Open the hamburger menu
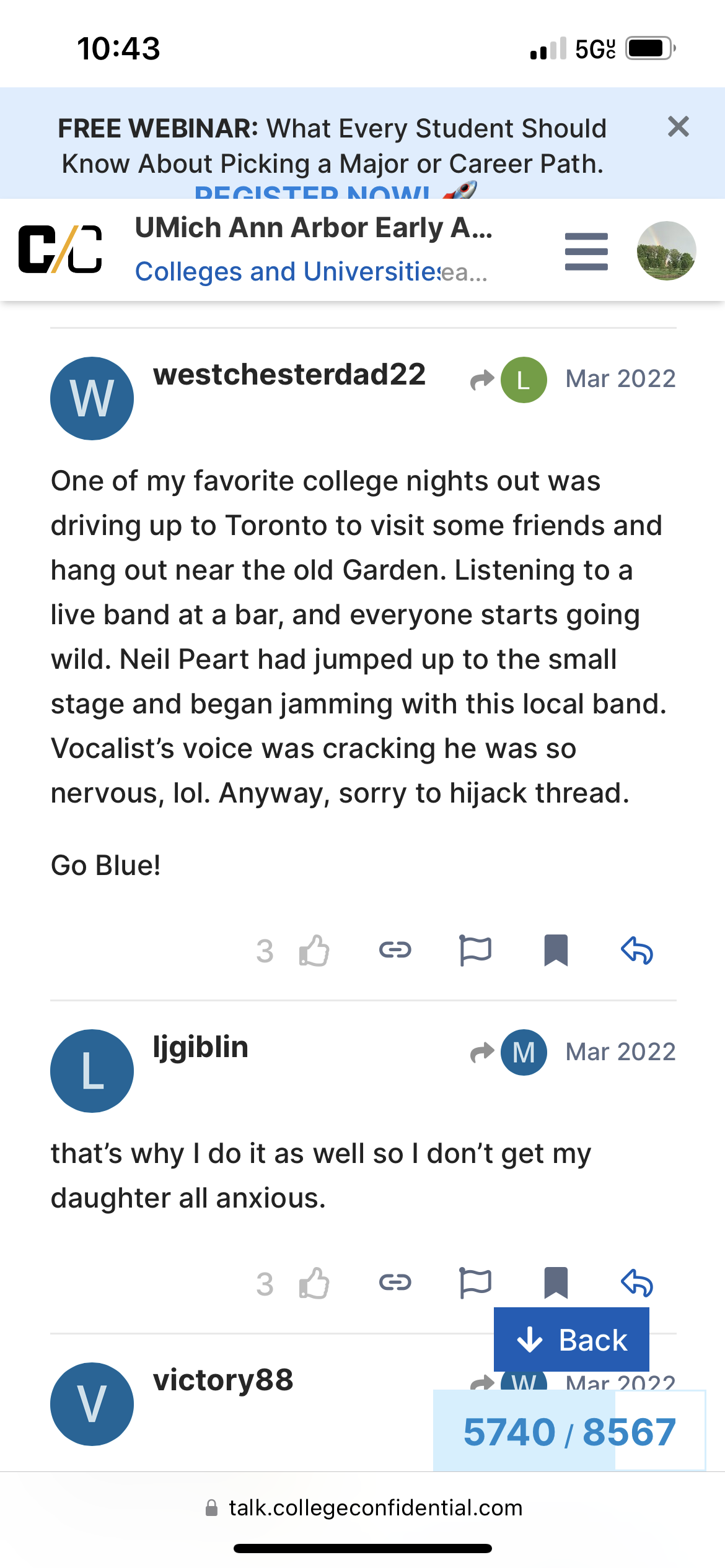This screenshot has height=1568, width=725. tap(586, 251)
